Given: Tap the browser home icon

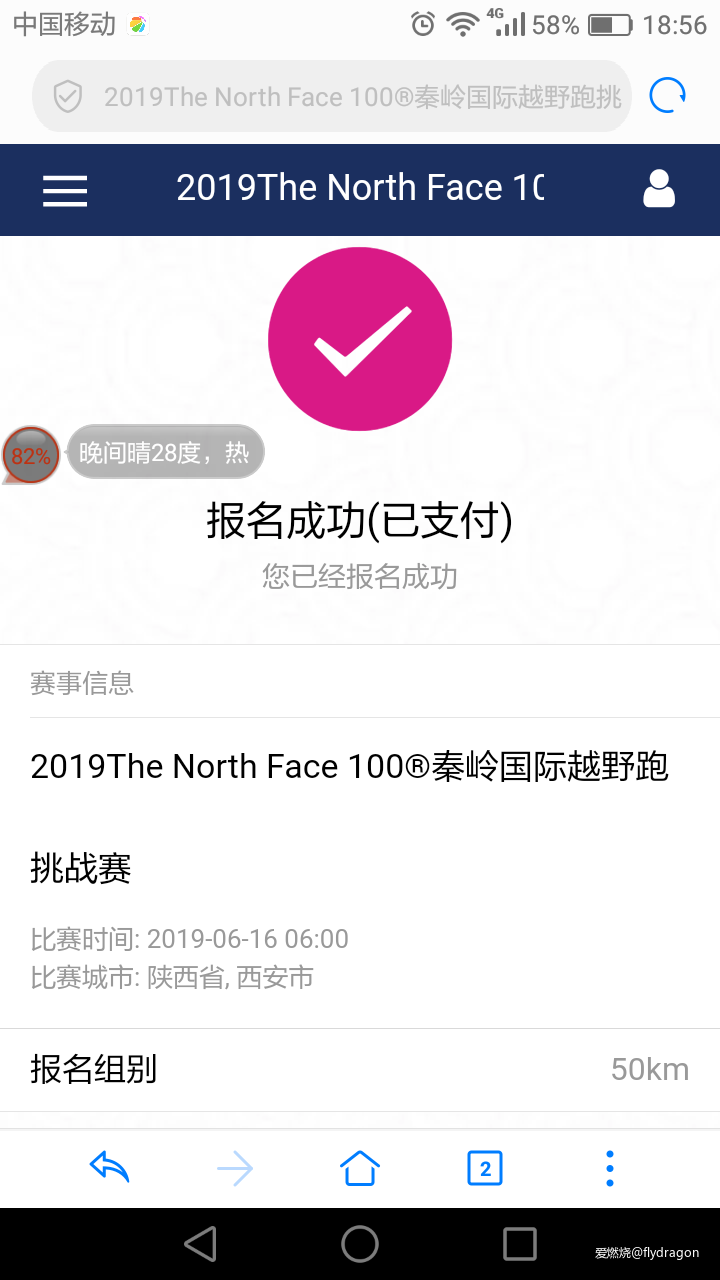Looking at the screenshot, I should (359, 1167).
